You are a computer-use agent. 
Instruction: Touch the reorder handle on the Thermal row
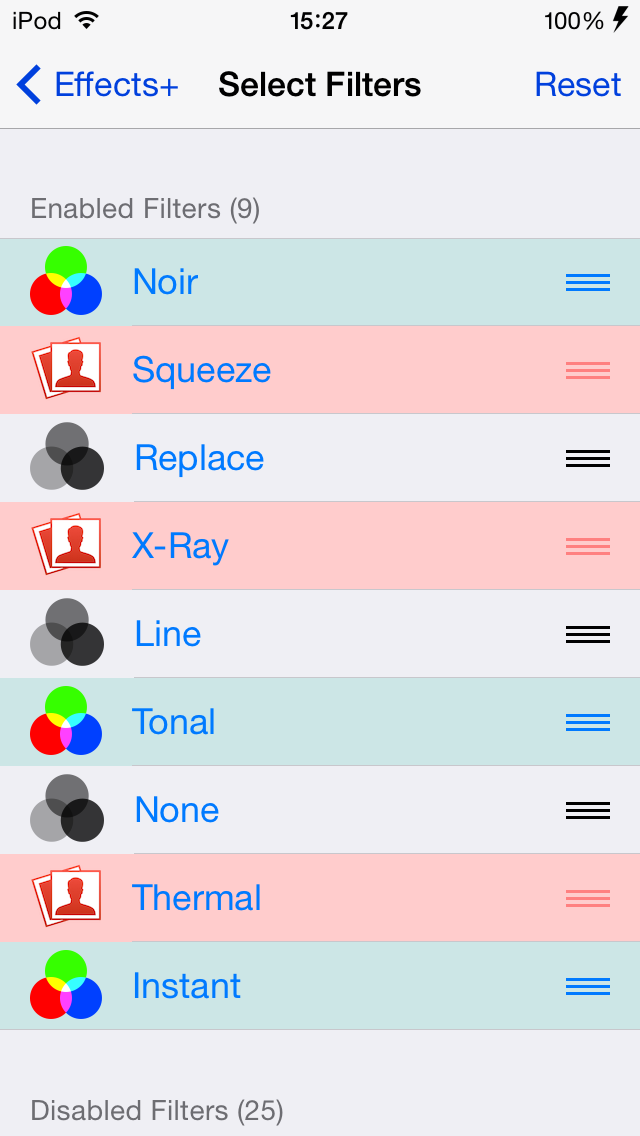587,899
